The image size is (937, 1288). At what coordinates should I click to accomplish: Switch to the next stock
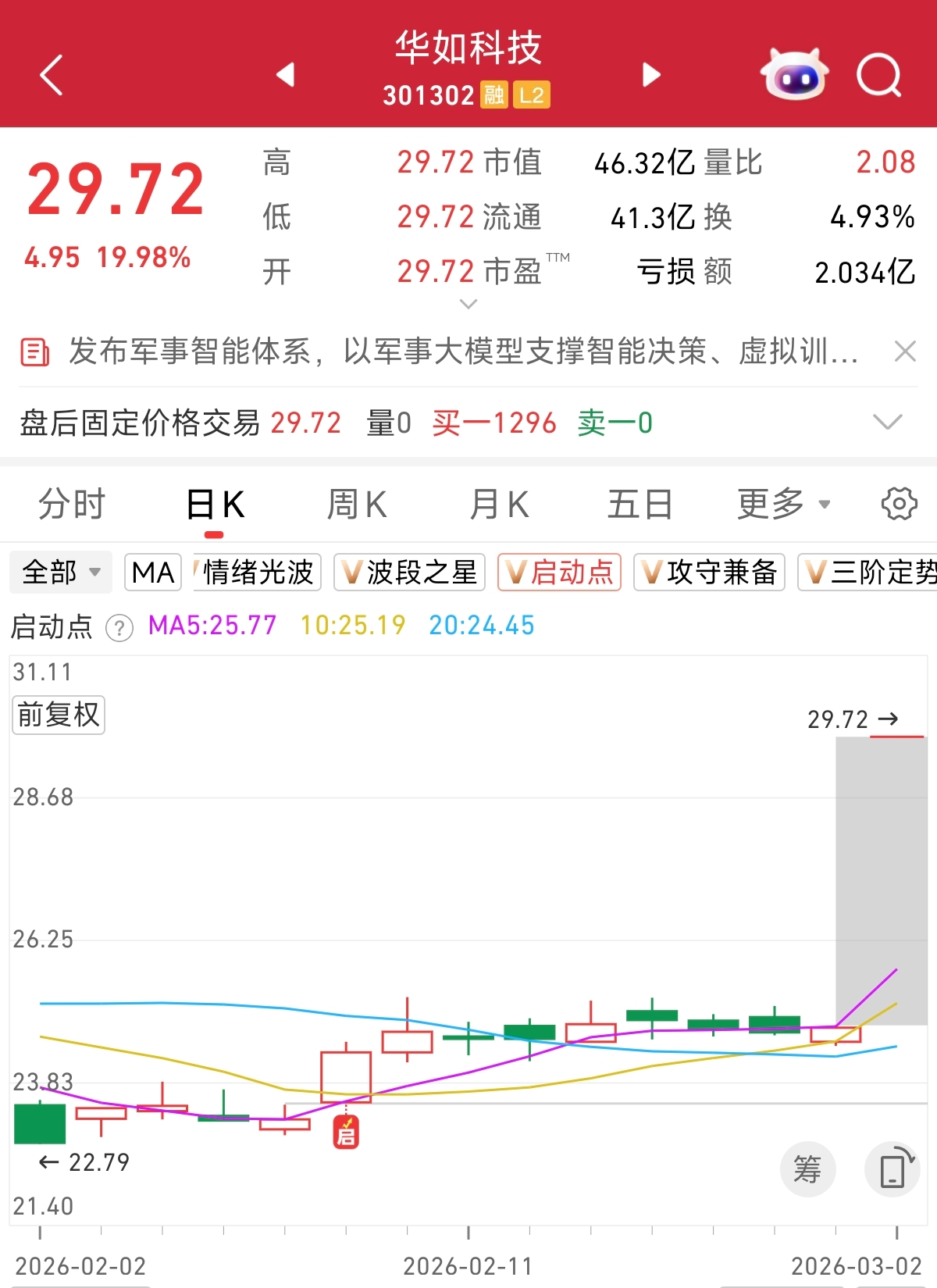(x=651, y=75)
